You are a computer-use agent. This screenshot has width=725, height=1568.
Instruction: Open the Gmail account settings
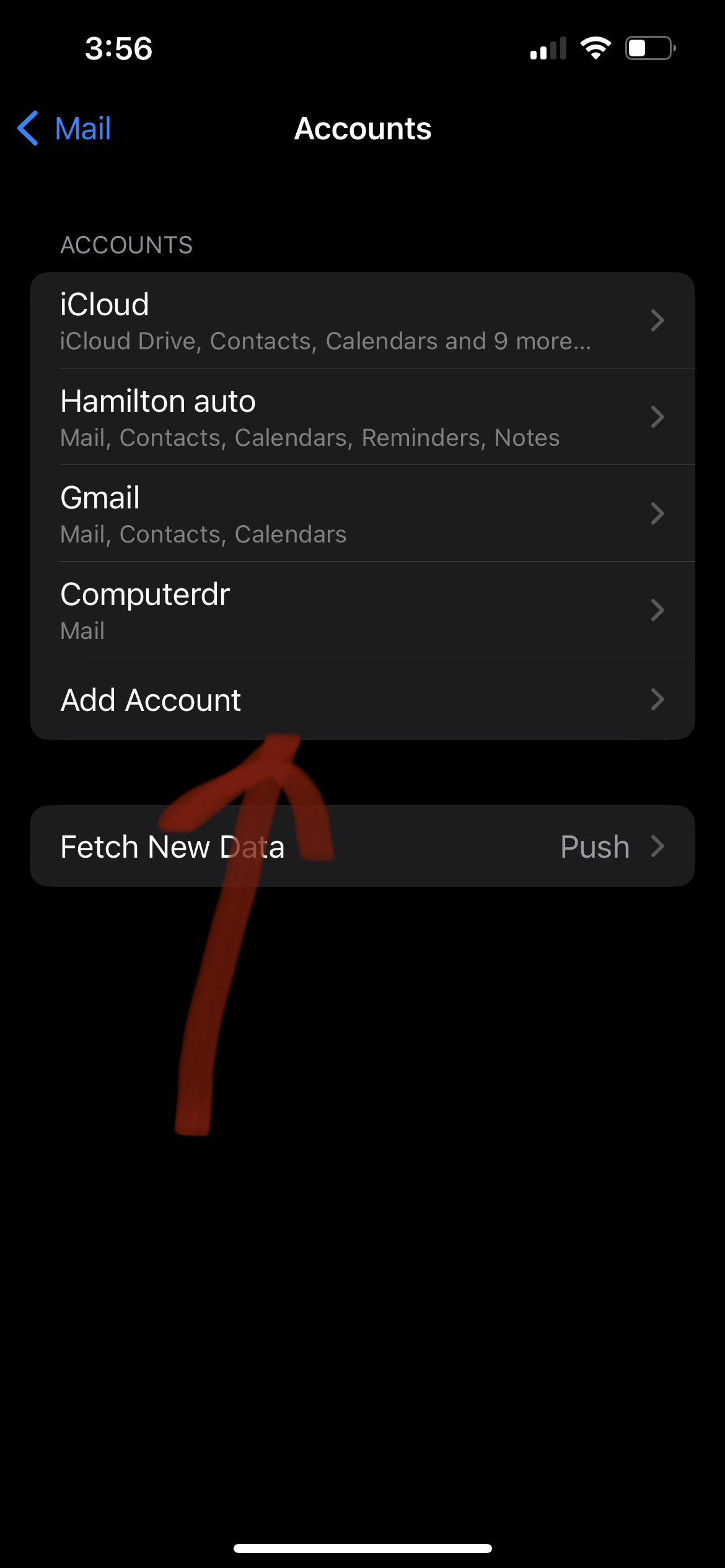pyautogui.click(x=362, y=513)
